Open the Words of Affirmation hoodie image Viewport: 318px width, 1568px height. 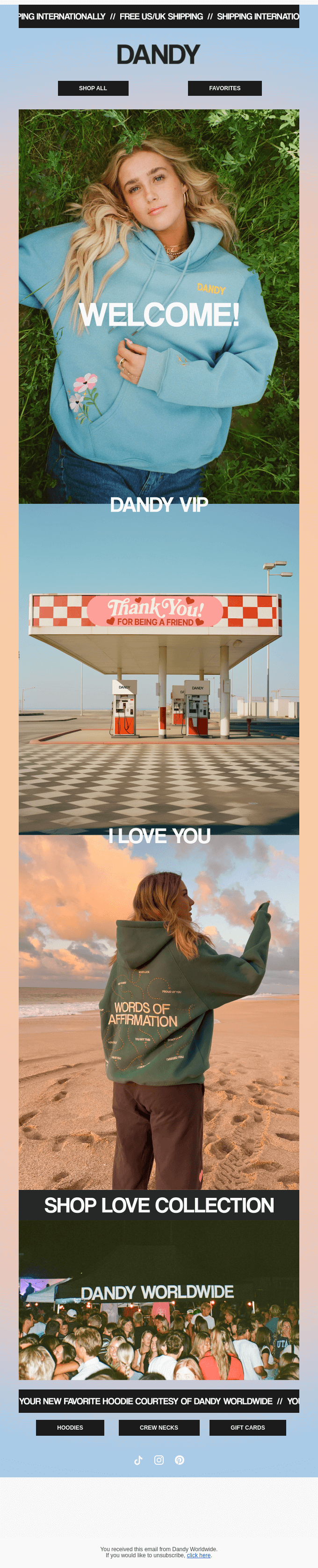(159, 1012)
